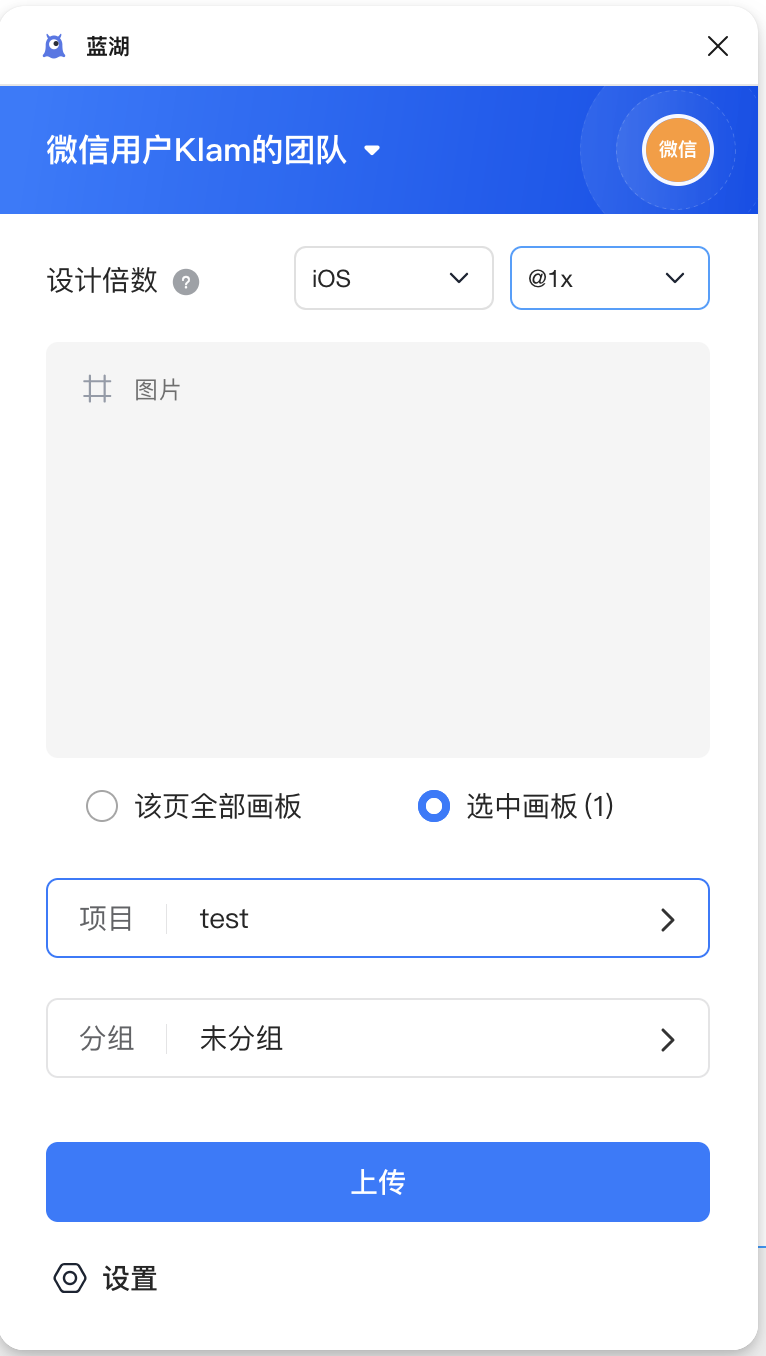Show help for 设计倍数
766x1356 pixels.
tap(186, 282)
